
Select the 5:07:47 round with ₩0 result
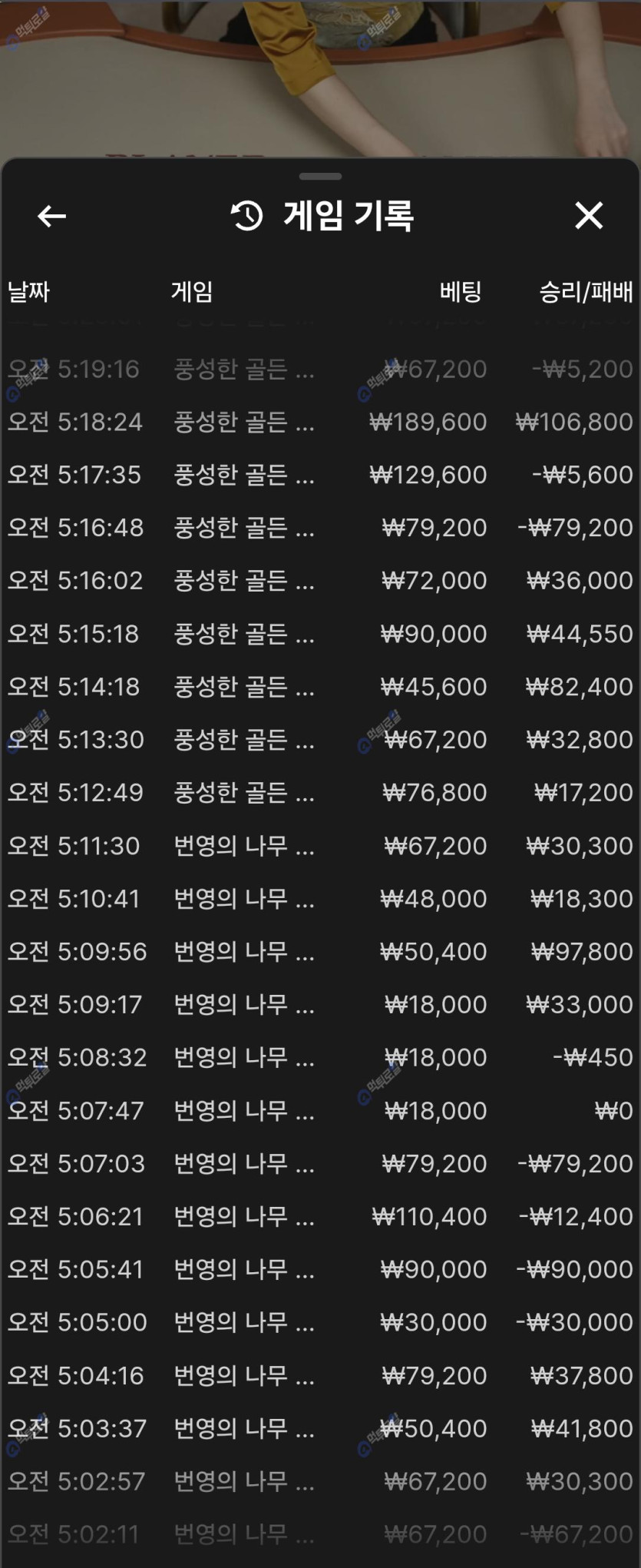point(320,1110)
